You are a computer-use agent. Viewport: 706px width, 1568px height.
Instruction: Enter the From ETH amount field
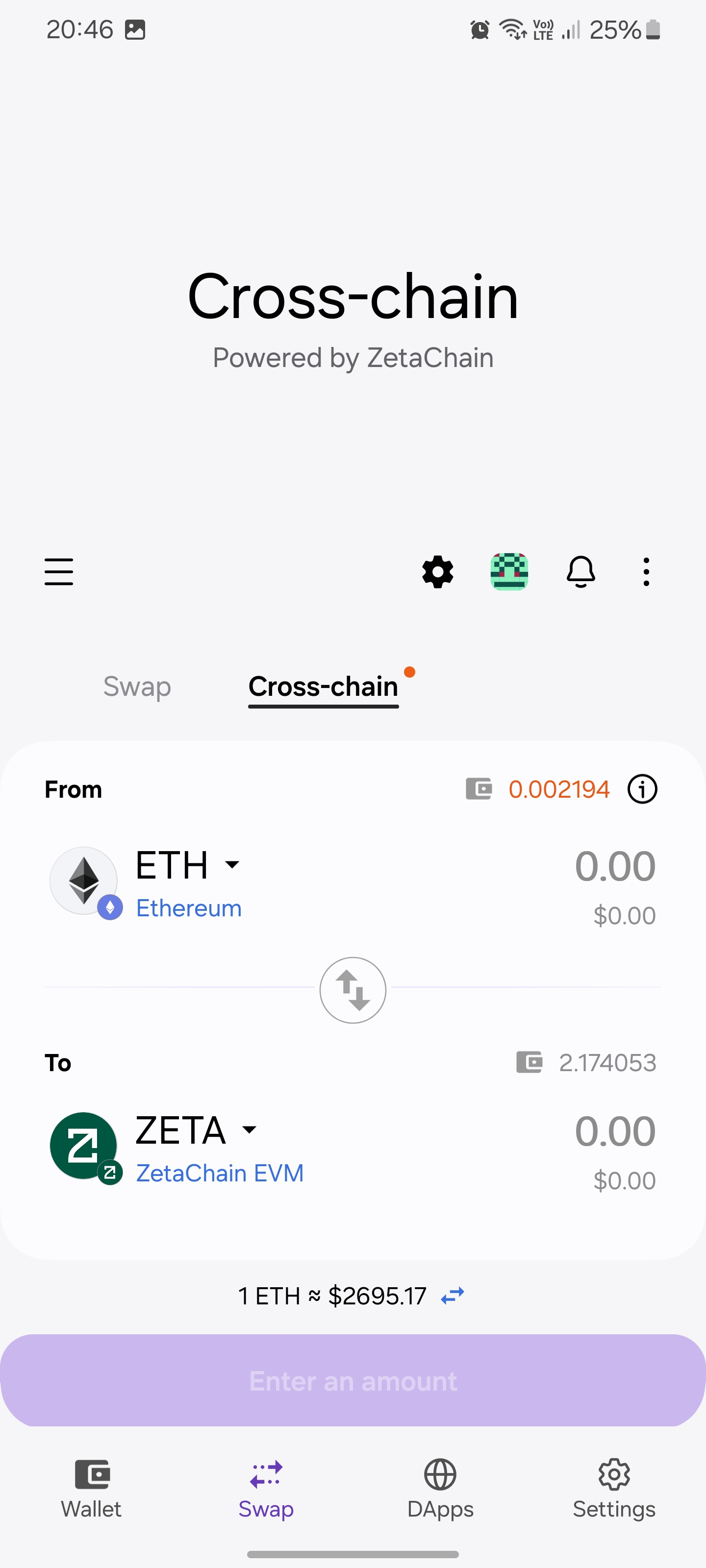[x=614, y=866]
